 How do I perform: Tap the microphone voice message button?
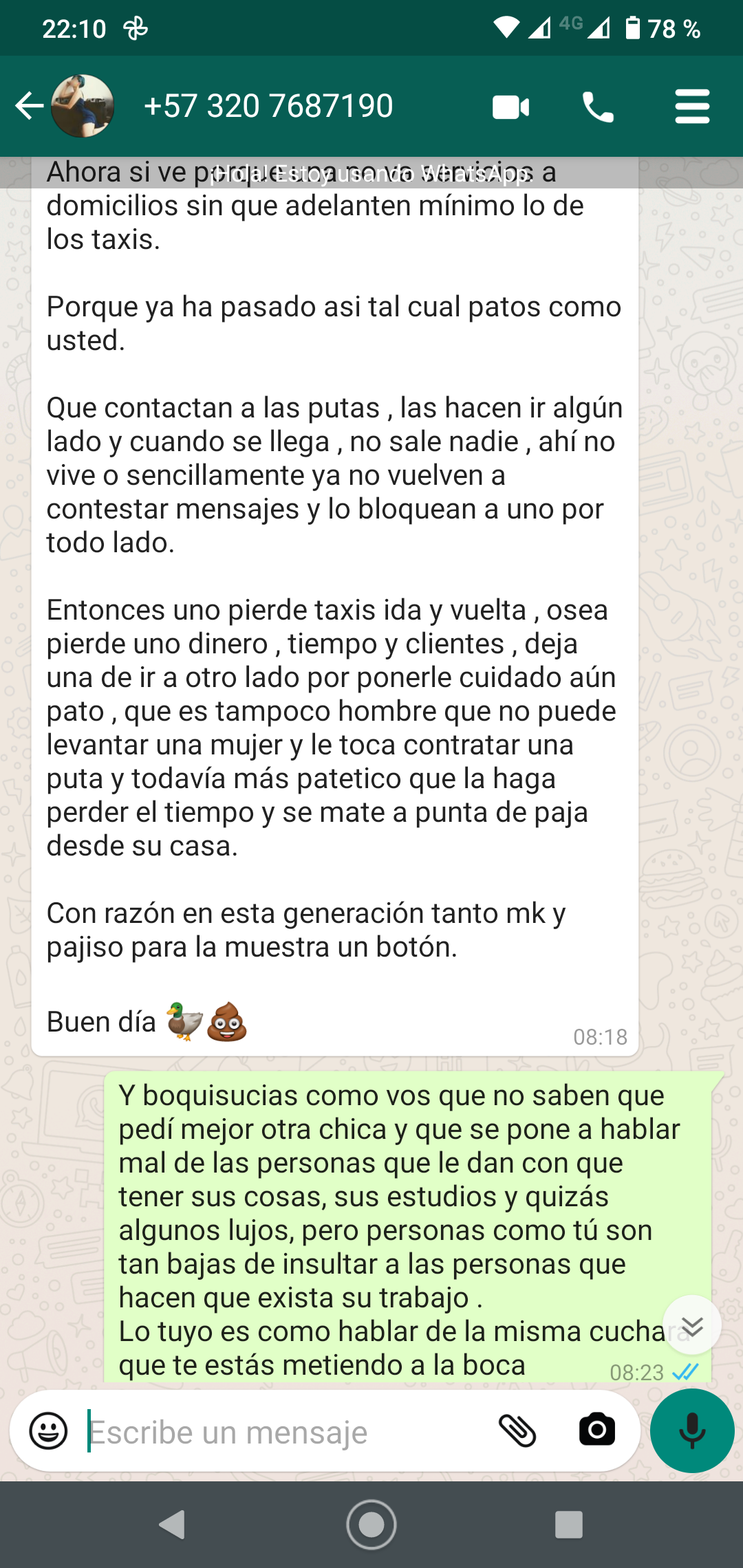point(691,1431)
